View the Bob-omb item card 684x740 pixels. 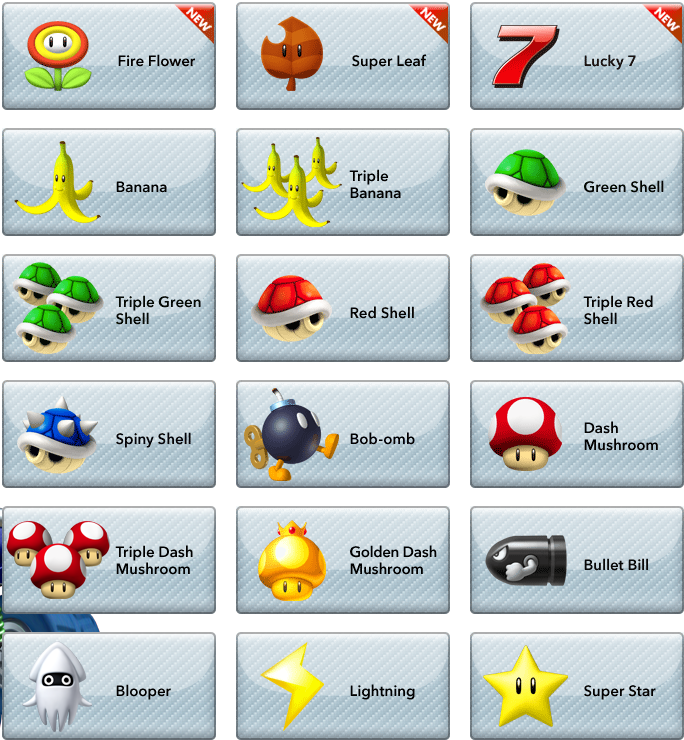pyautogui.click(x=343, y=434)
